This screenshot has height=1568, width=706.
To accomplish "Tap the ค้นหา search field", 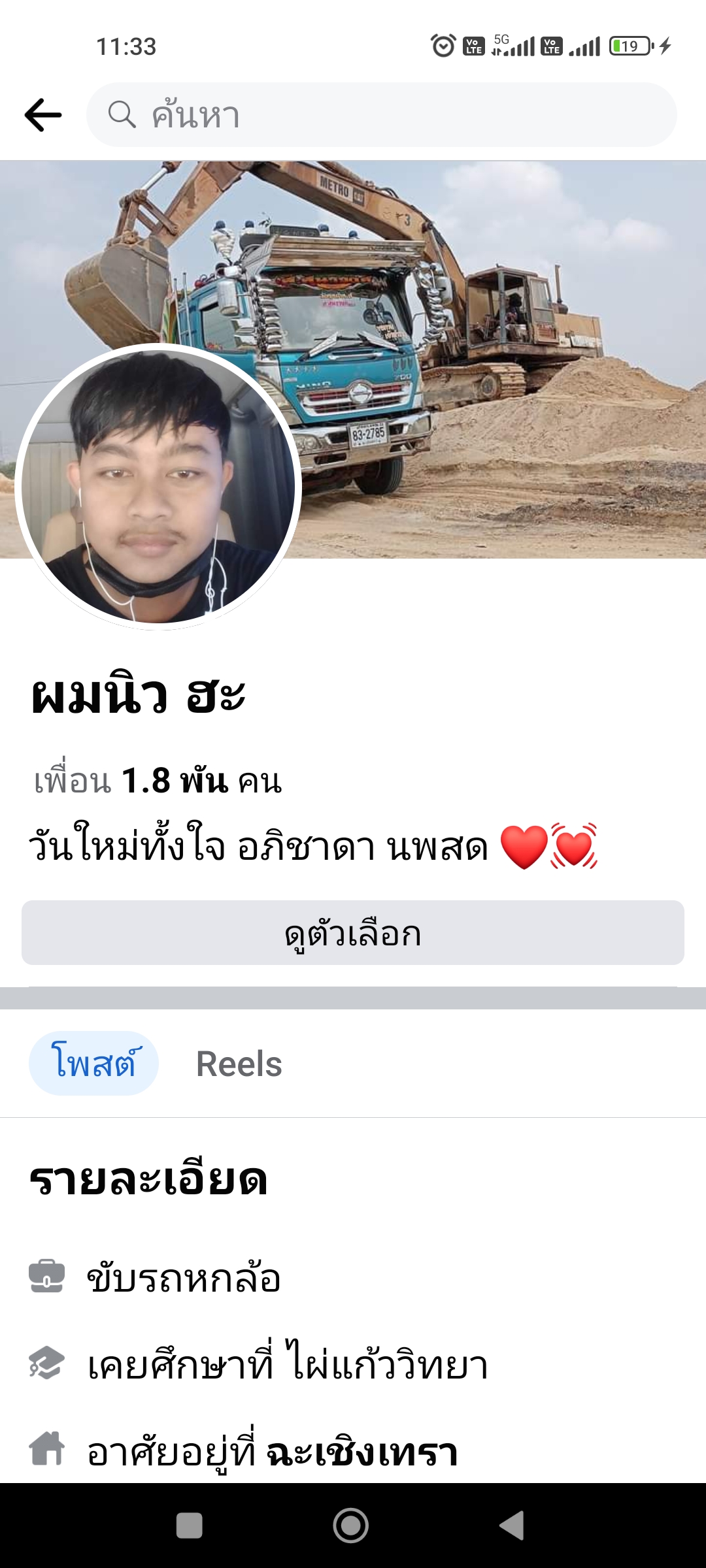I will [382, 115].
